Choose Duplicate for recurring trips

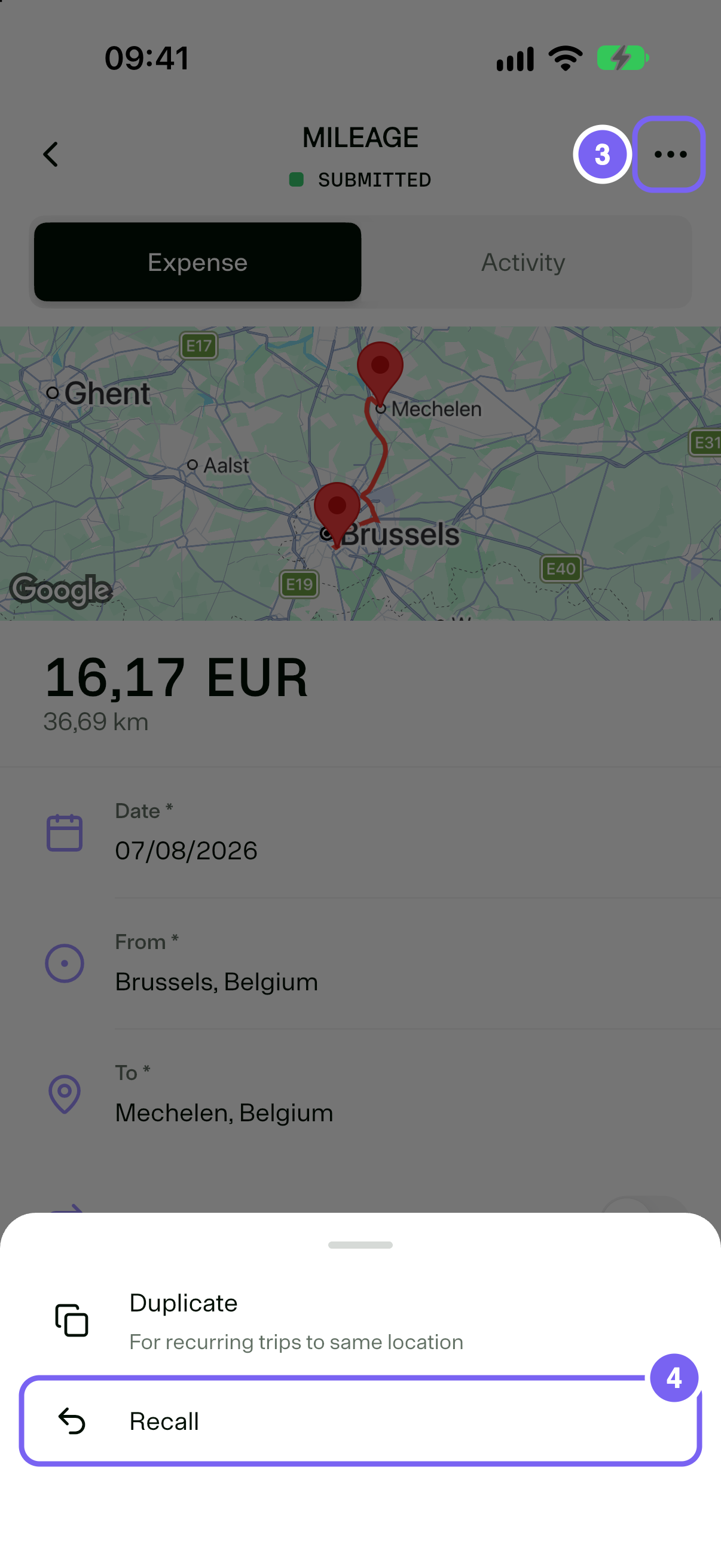coord(360,1320)
